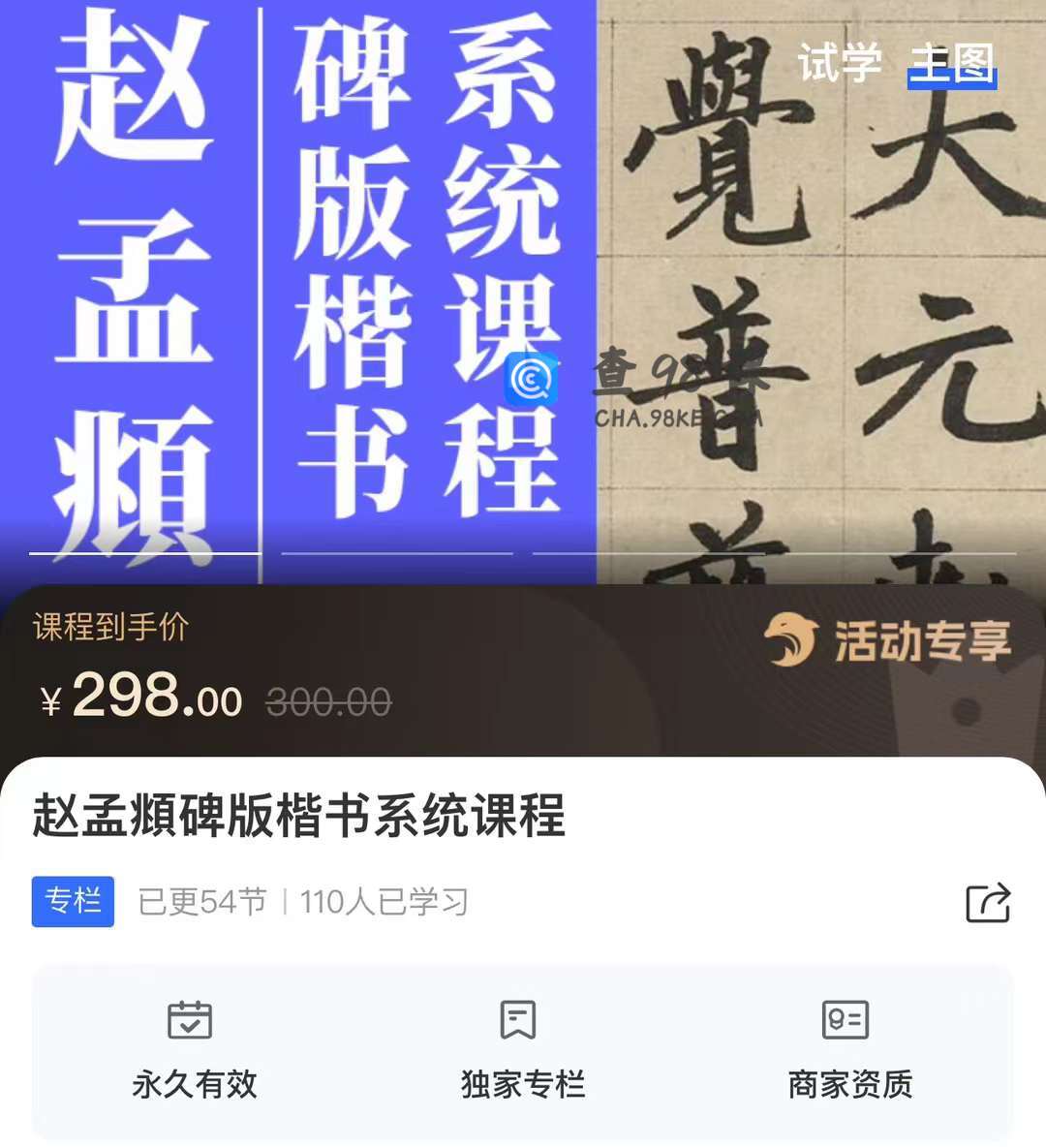View 商家资质 information
Image resolution: width=1046 pixels, height=1148 pixels.
tap(849, 1051)
